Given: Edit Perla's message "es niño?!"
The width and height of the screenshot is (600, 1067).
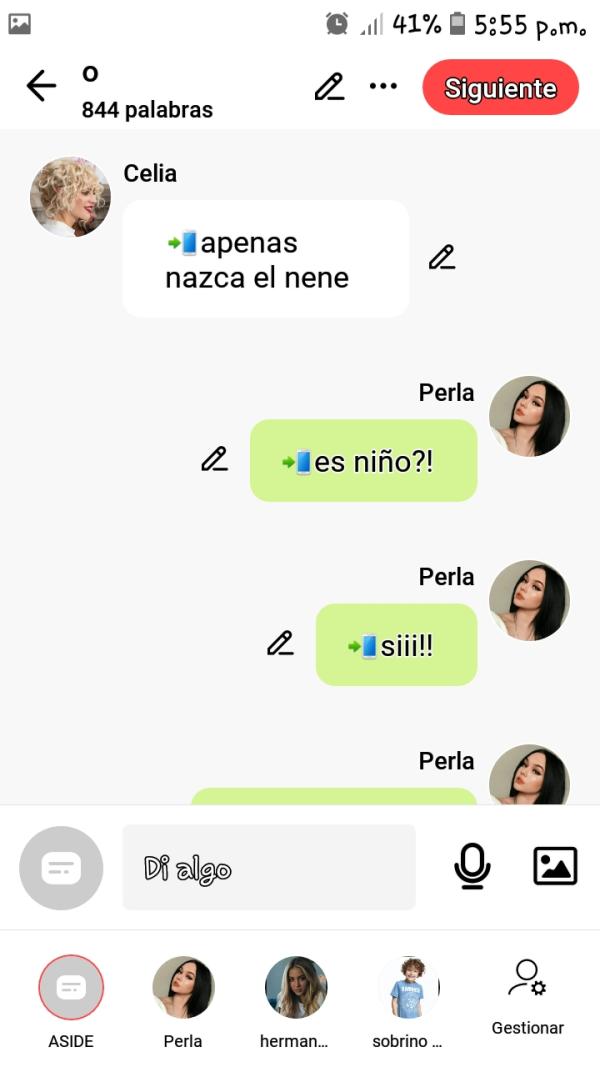Looking at the screenshot, I should 214,459.
